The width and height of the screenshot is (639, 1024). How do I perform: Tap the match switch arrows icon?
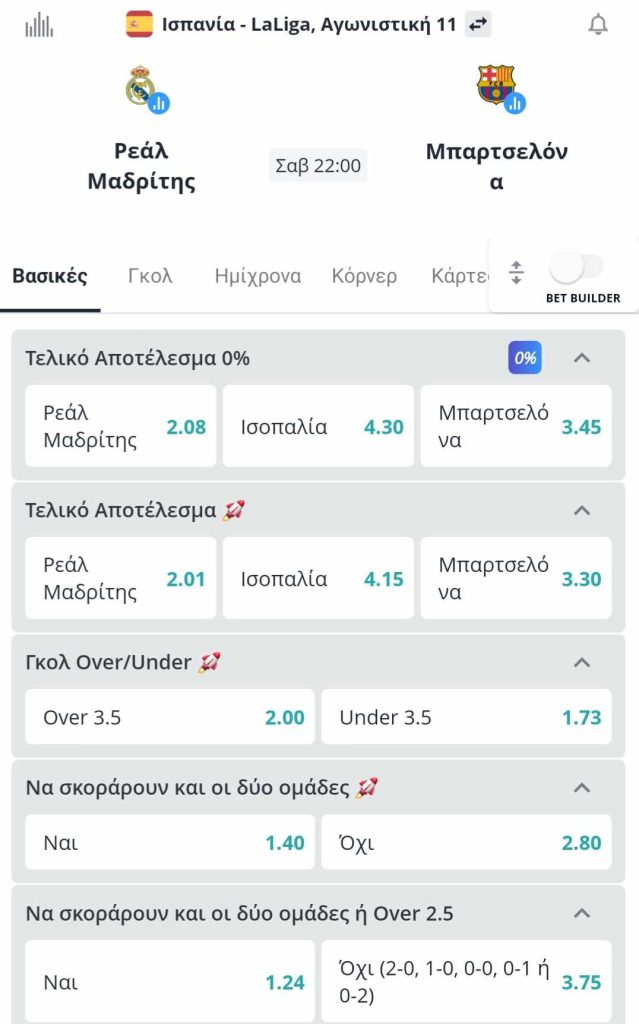tap(479, 24)
